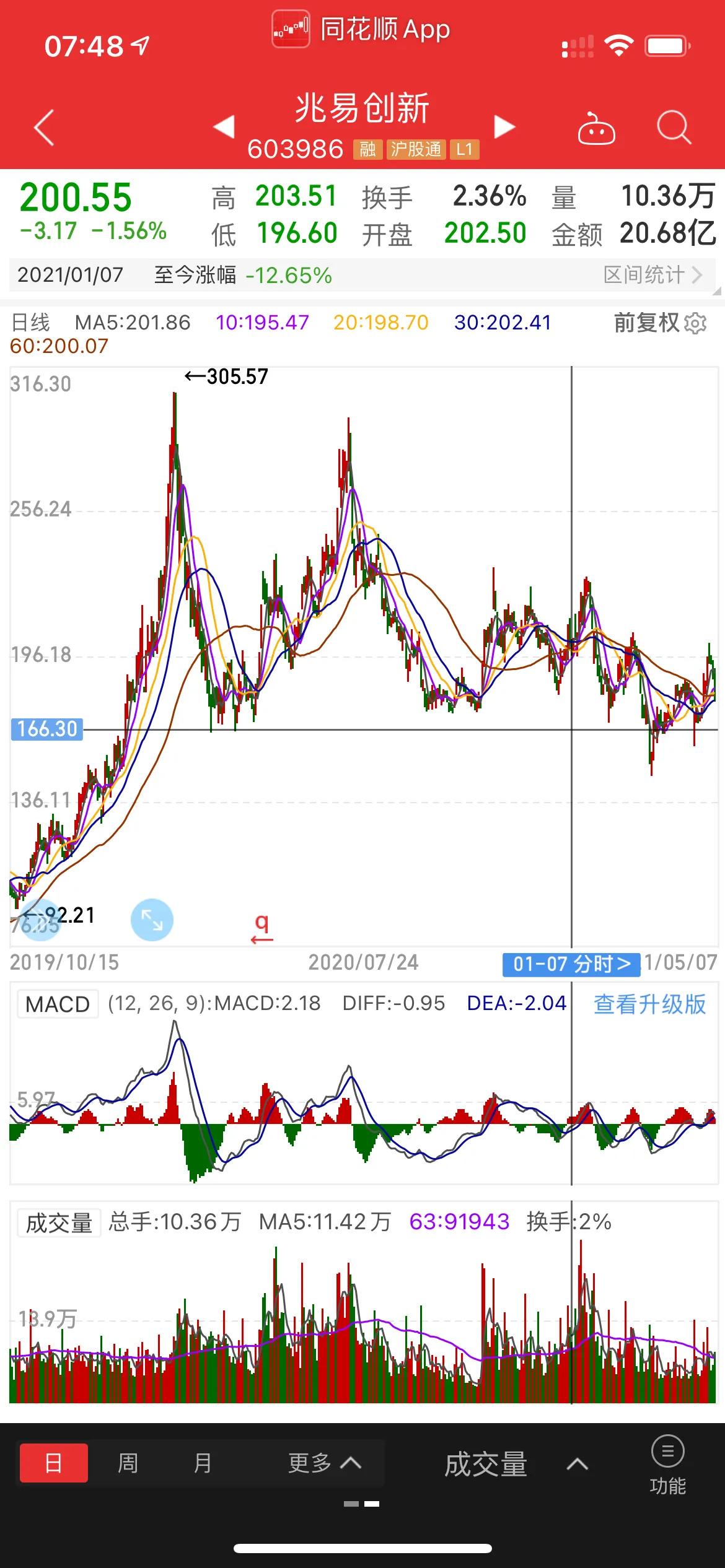Open 区间统计 interval statistics
Screen dimensions: 725x1568
pyautogui.click(x=652, y=274)
